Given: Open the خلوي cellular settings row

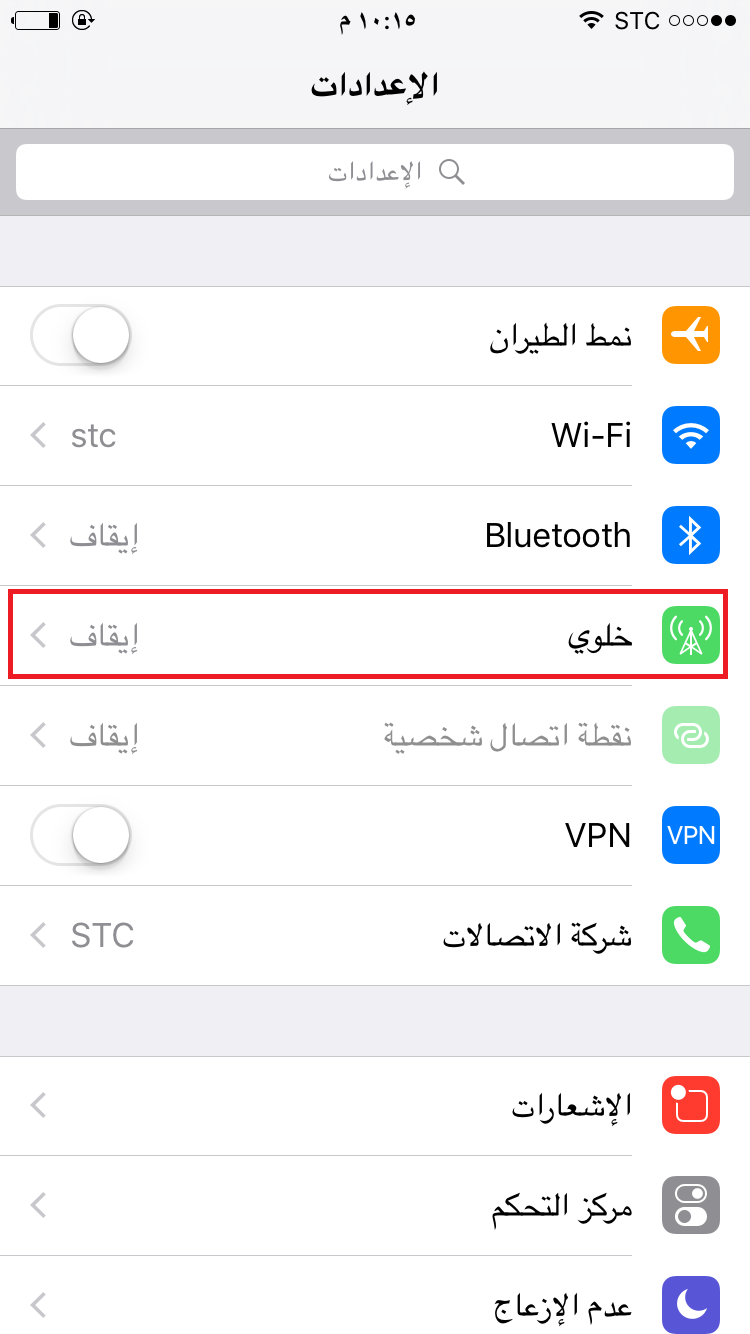Looking at the screenshot, I should (x=375, y=636).
